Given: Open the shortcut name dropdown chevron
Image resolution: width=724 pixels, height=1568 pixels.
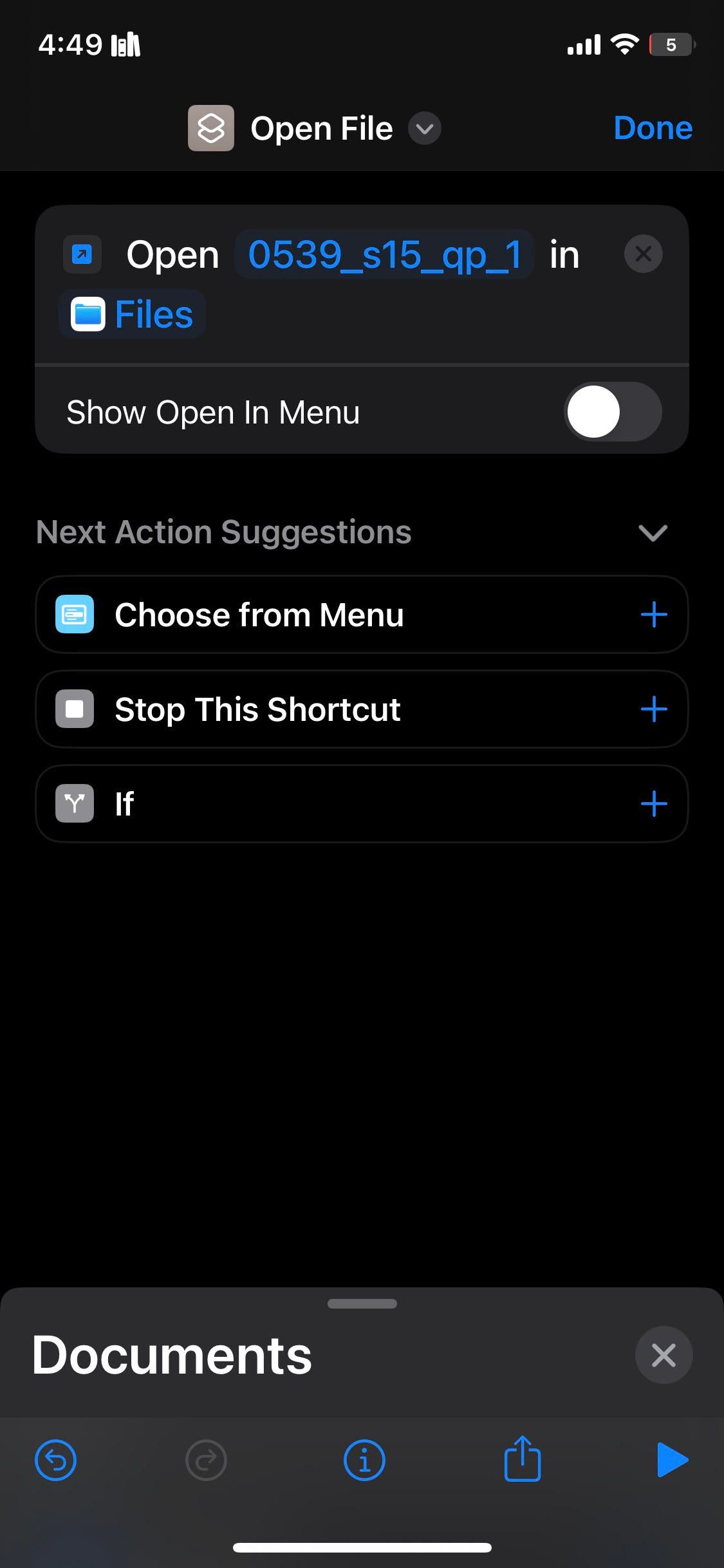Looking at the screenshot, I should [x=425, y=129].
